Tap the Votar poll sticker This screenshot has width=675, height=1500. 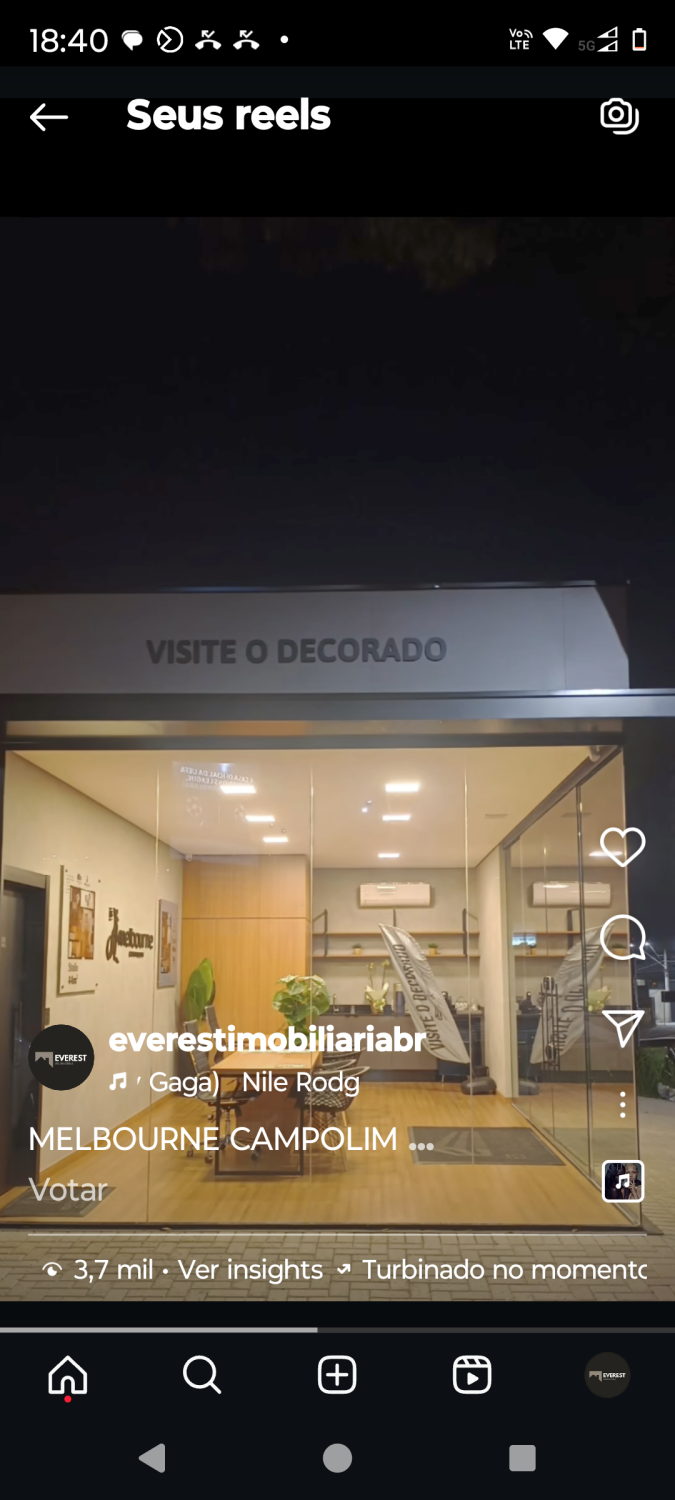(68, 1190)
